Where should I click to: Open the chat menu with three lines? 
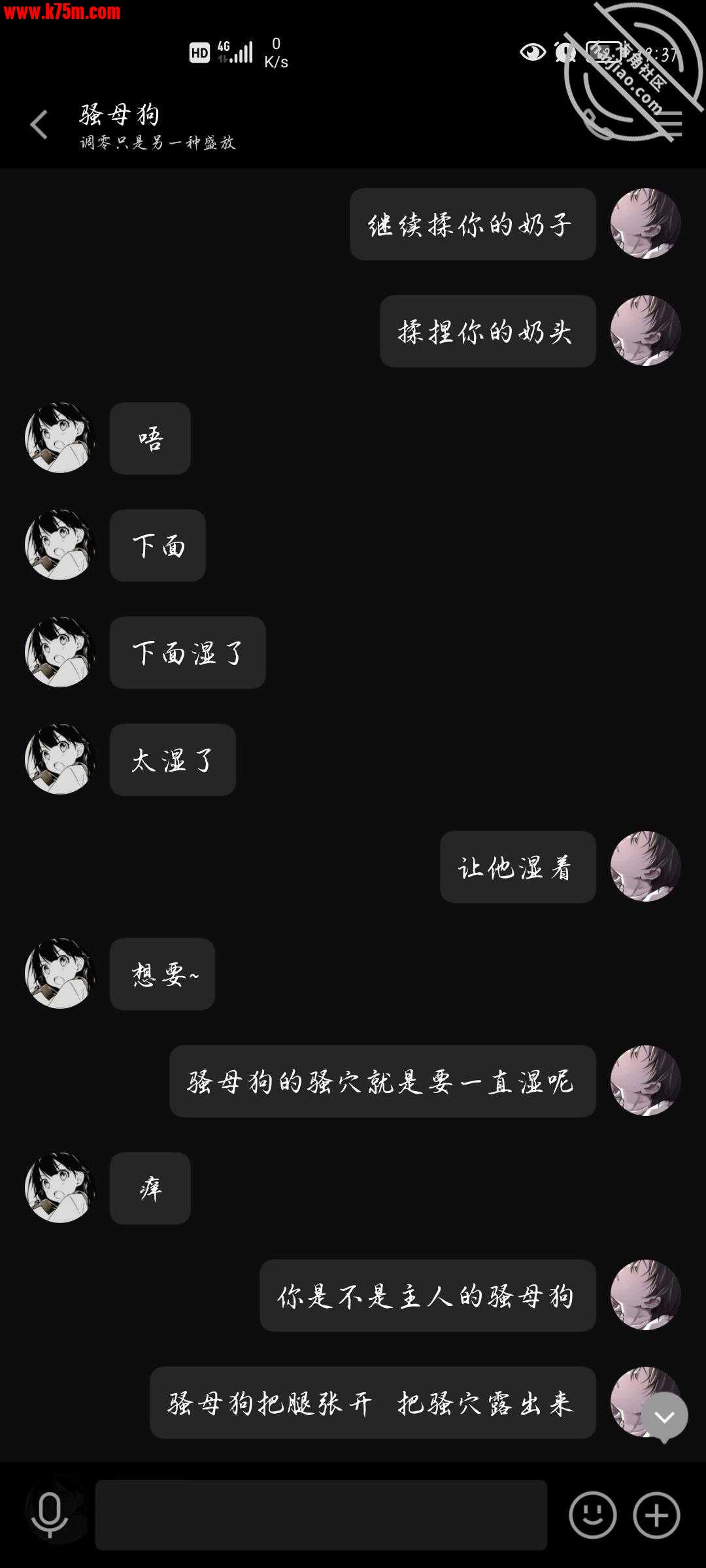(x=668, y=123)
